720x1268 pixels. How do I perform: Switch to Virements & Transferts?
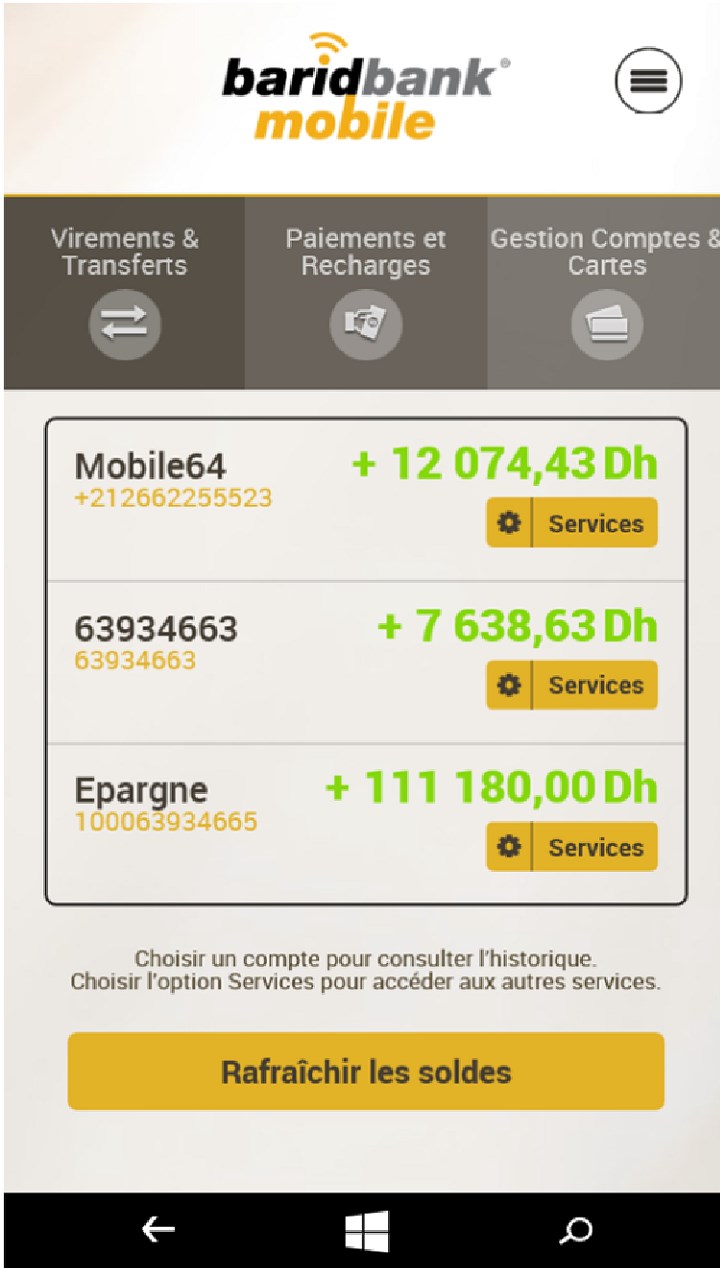[125, 292]
